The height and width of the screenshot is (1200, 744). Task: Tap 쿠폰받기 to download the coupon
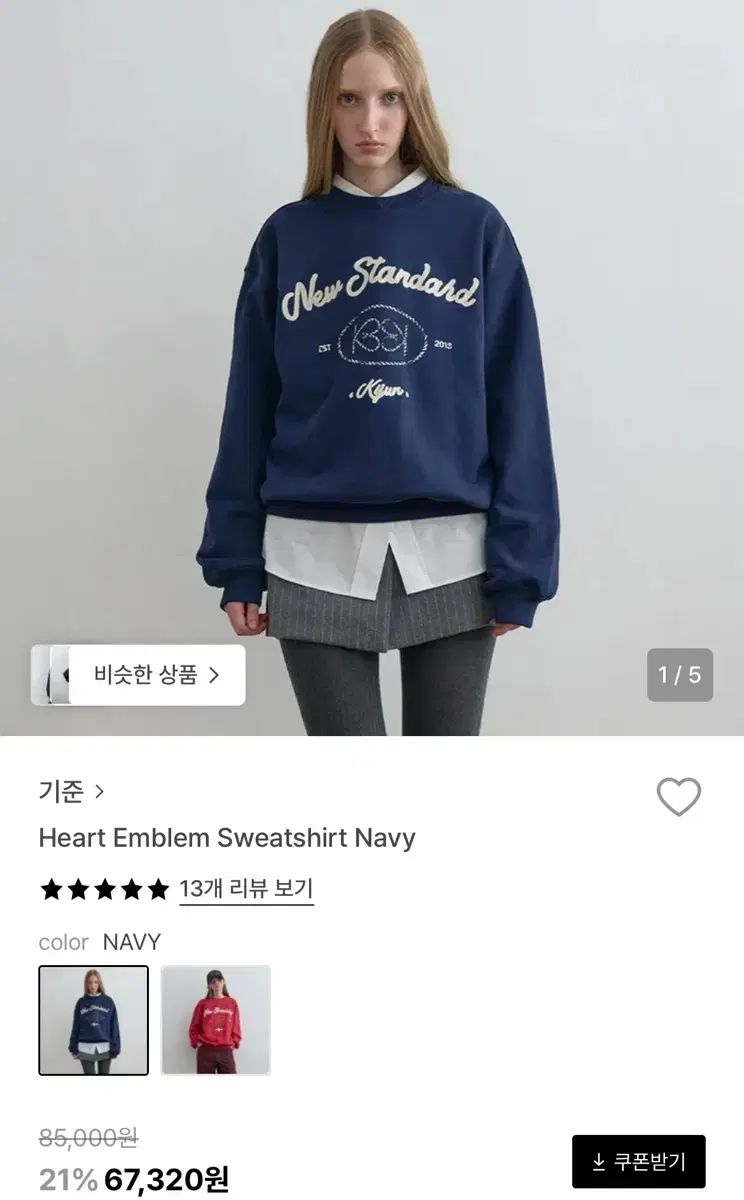tap(639, 1161)
